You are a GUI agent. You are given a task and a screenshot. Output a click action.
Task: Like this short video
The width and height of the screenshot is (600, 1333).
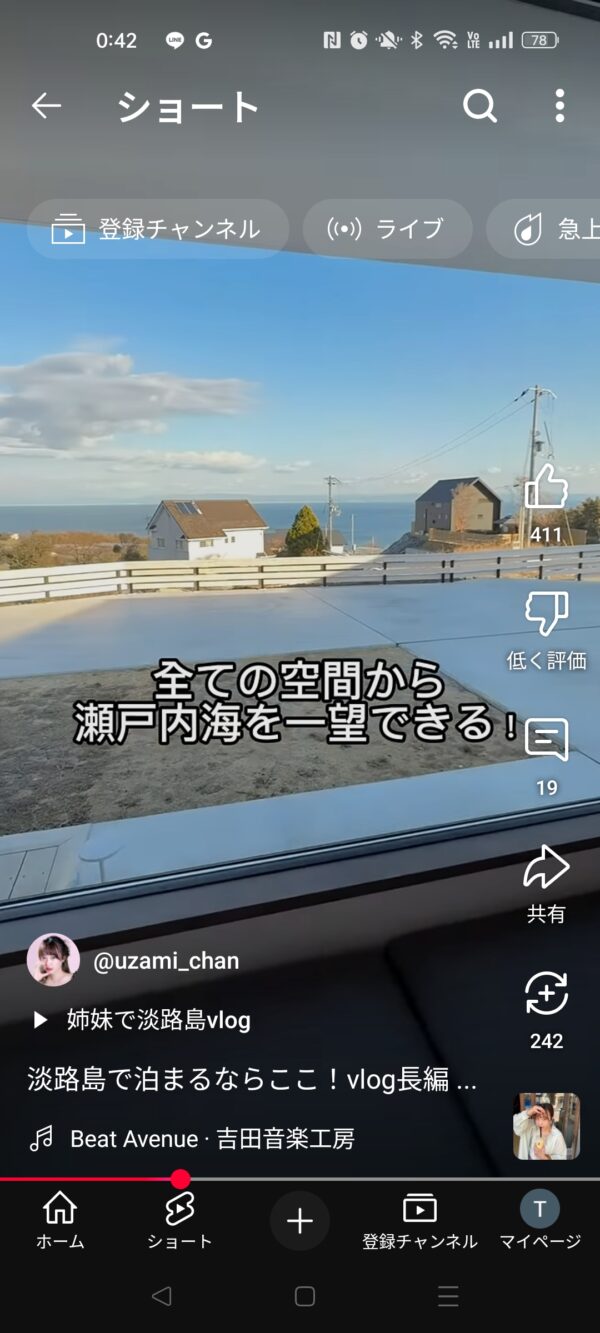546,489
